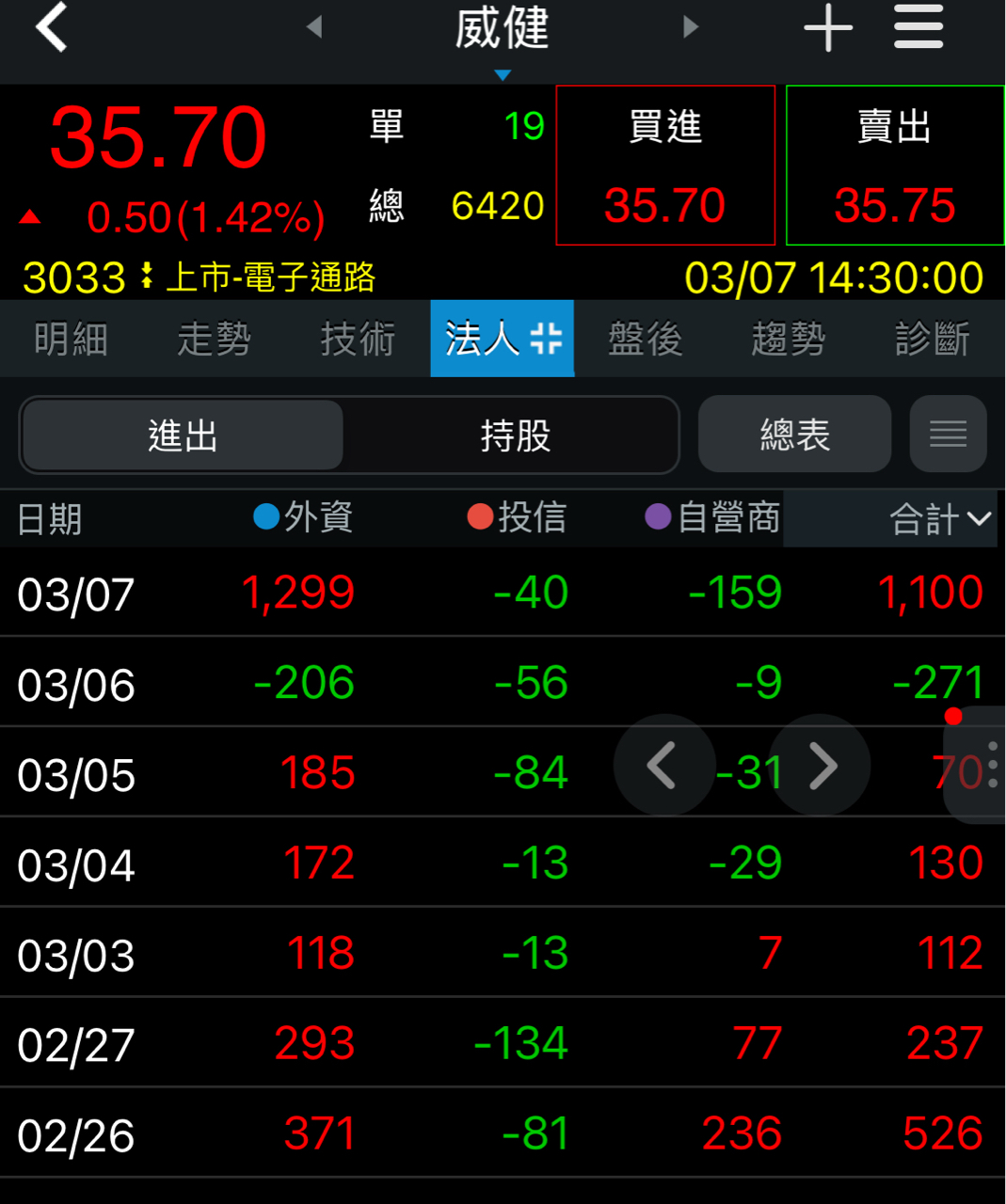The width and height of the screenshot is (1006, 1204).
Task: Switch to the previous stock via left triangle
Action: [x=314, y=27]
